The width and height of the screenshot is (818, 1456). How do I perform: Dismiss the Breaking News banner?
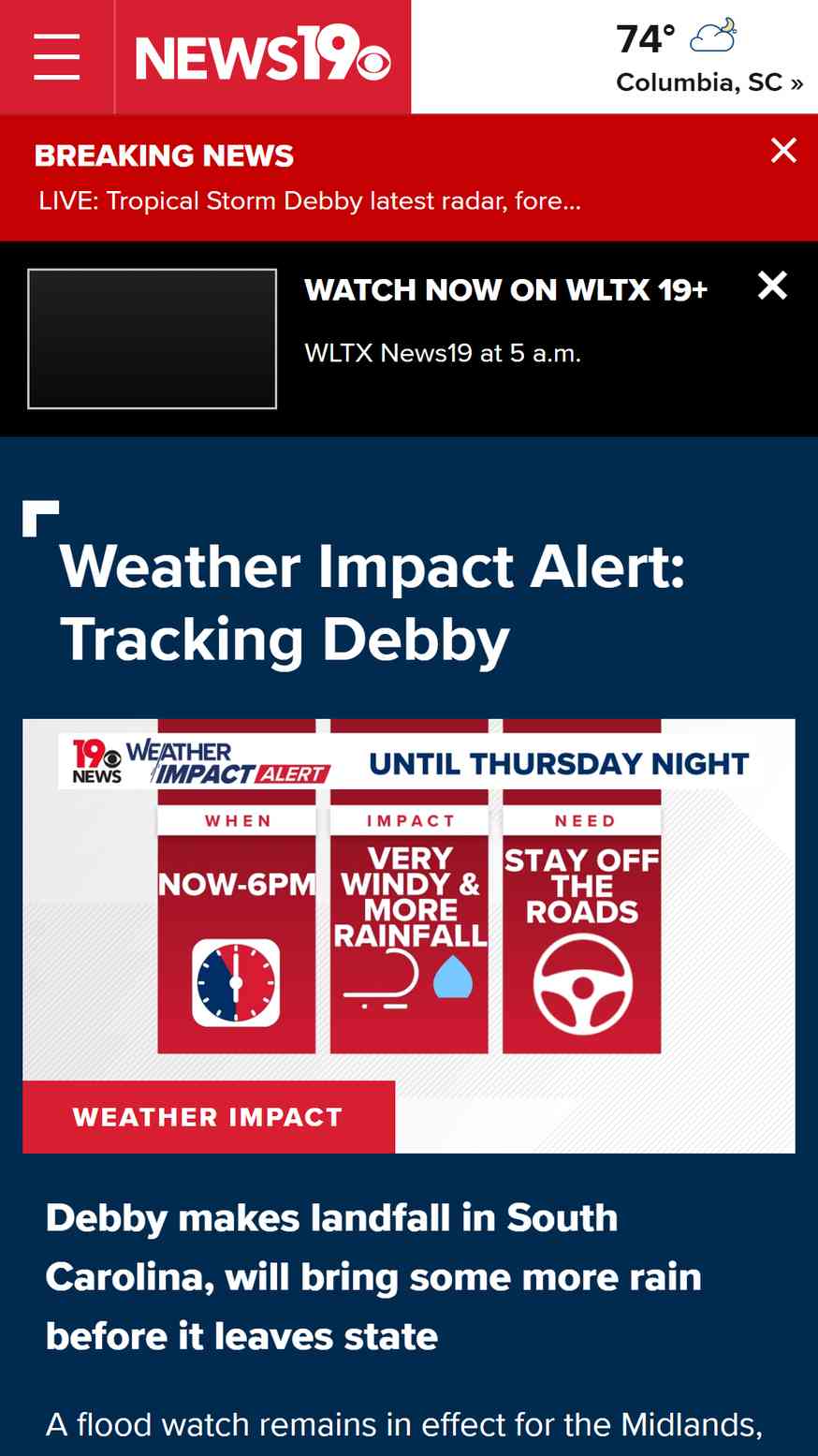[x=783, y=150]
